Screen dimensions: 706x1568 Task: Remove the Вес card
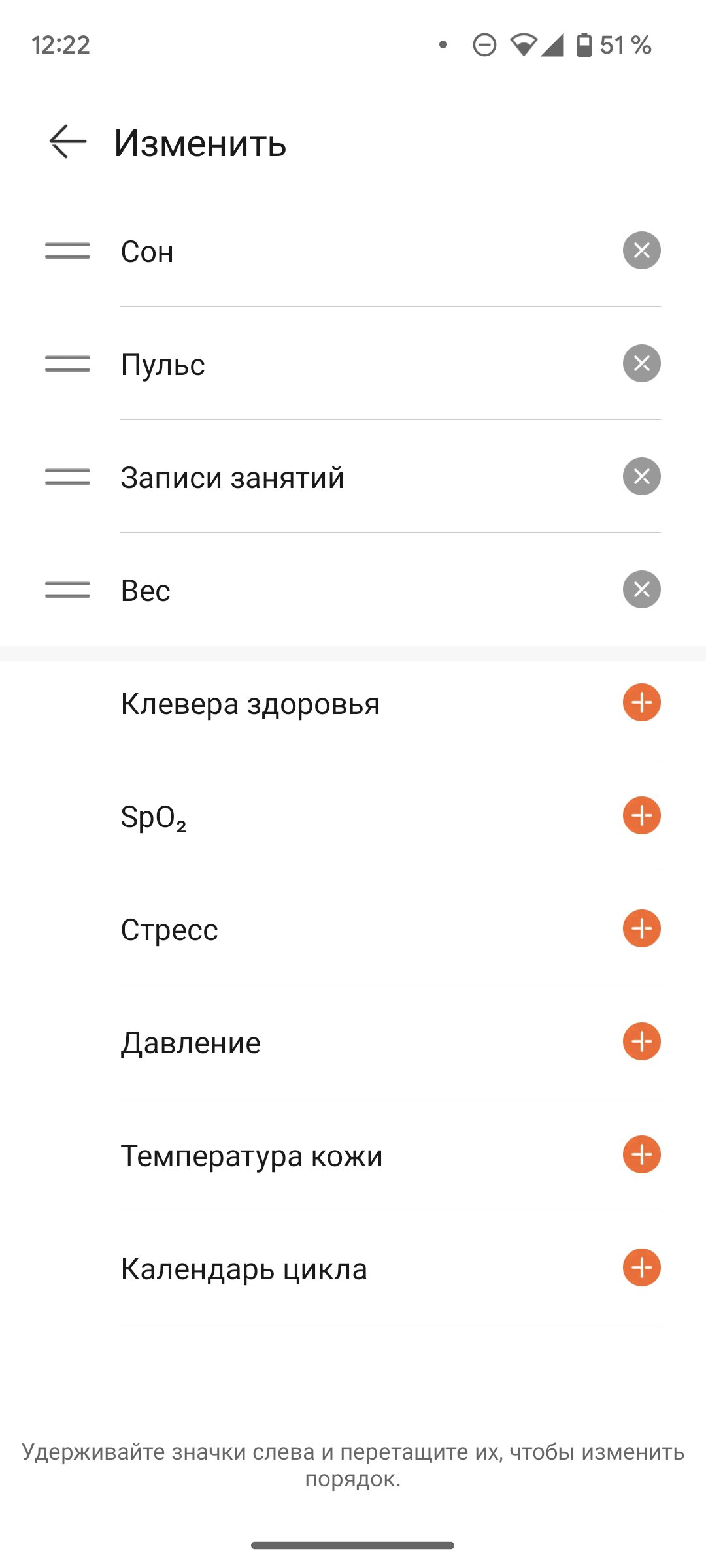click(641, 589)
